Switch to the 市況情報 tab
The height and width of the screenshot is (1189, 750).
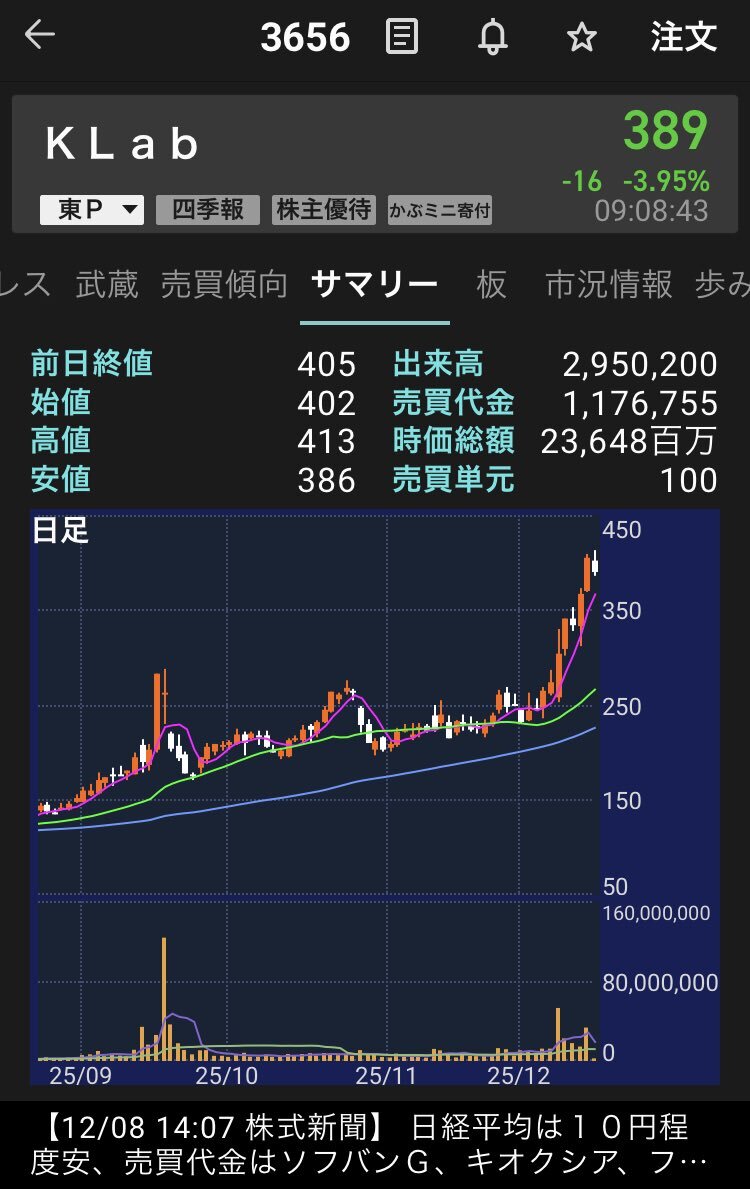609,285
